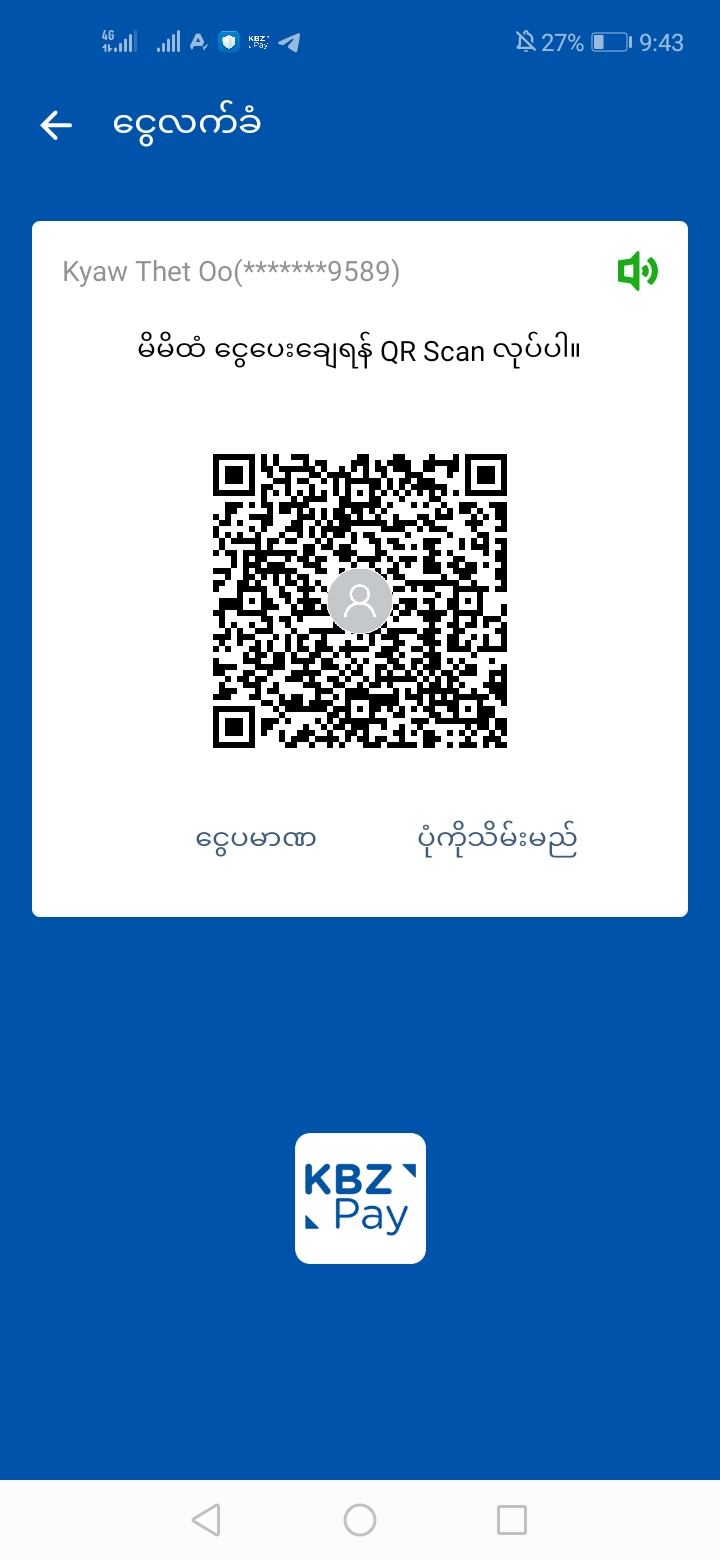Go to the home screen

360,1520
